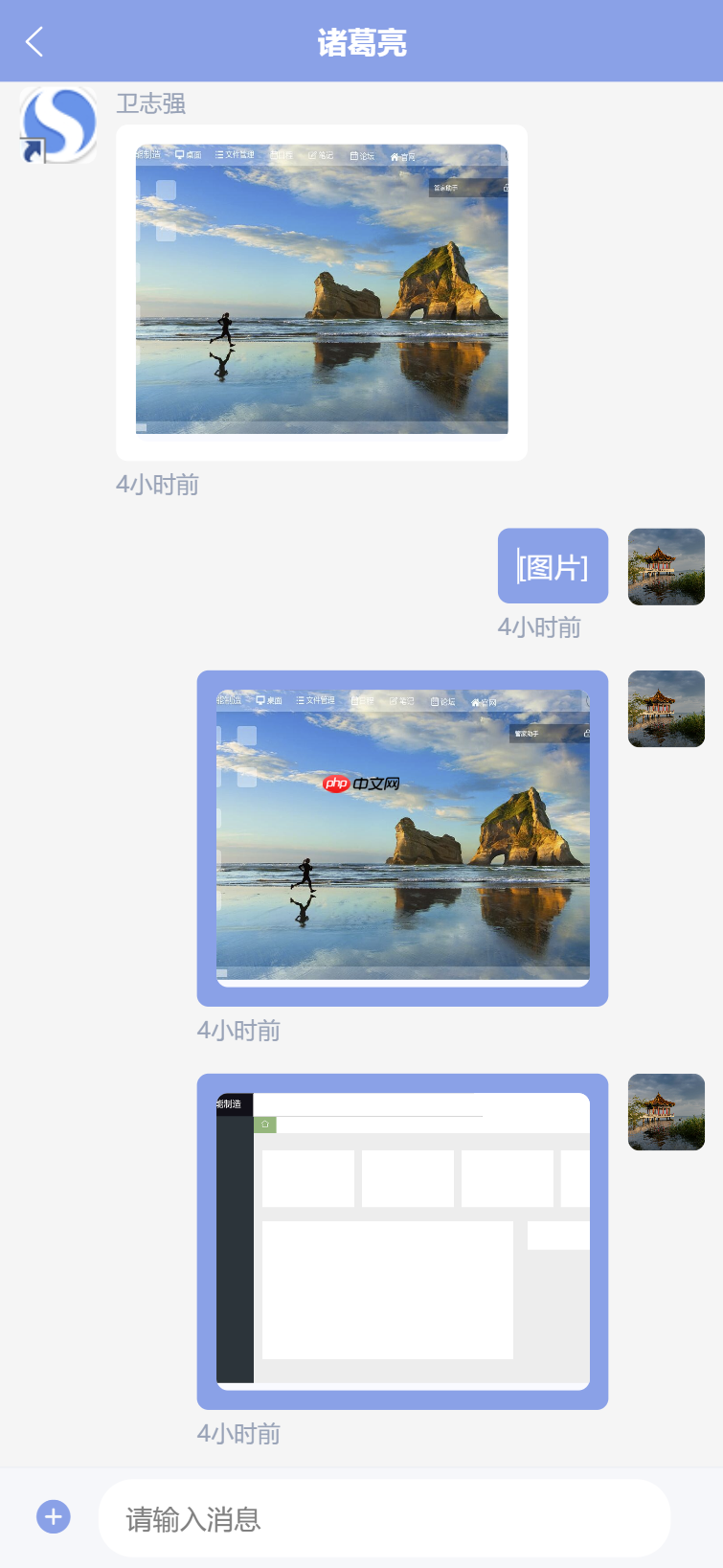
Task: Click the sender name 卫志强
Action: pos(150,103)
